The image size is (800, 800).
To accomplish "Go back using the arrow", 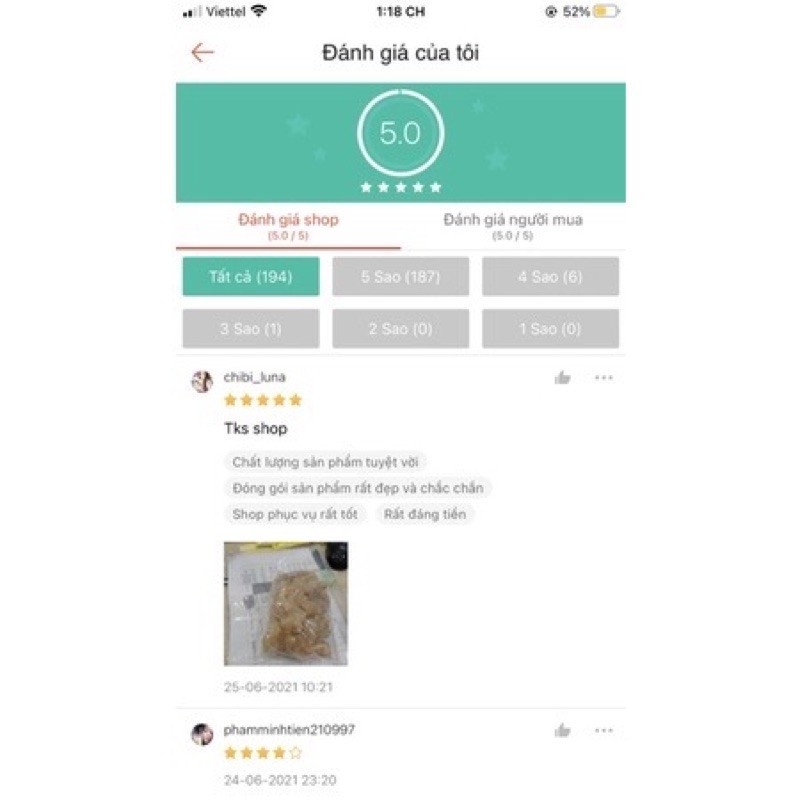I will pyautogui.click(x=203, y=53).
